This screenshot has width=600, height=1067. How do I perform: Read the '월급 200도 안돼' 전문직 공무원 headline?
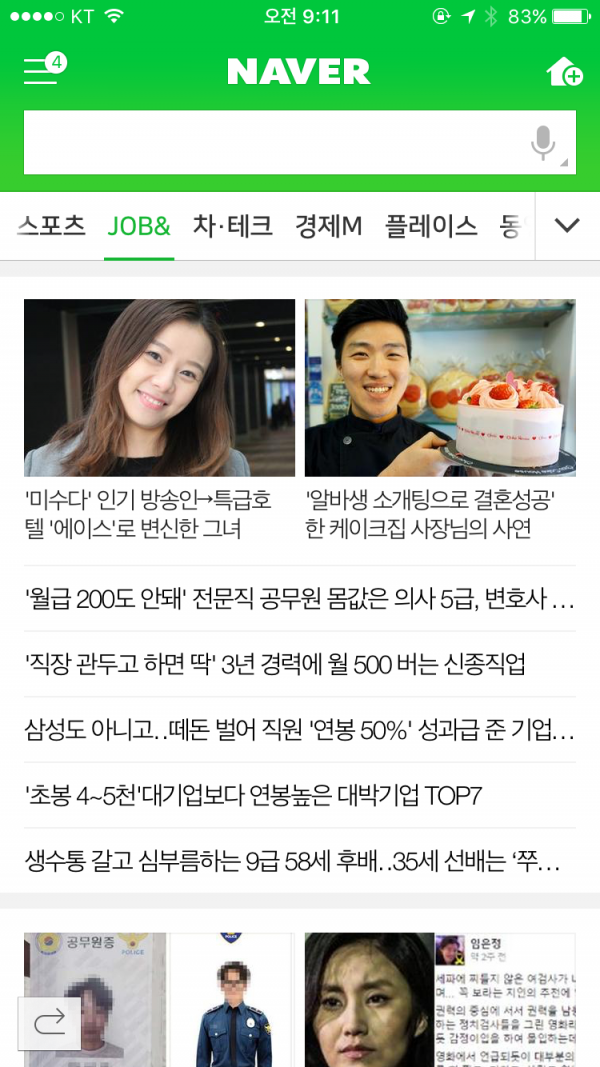tap(300, 599)
